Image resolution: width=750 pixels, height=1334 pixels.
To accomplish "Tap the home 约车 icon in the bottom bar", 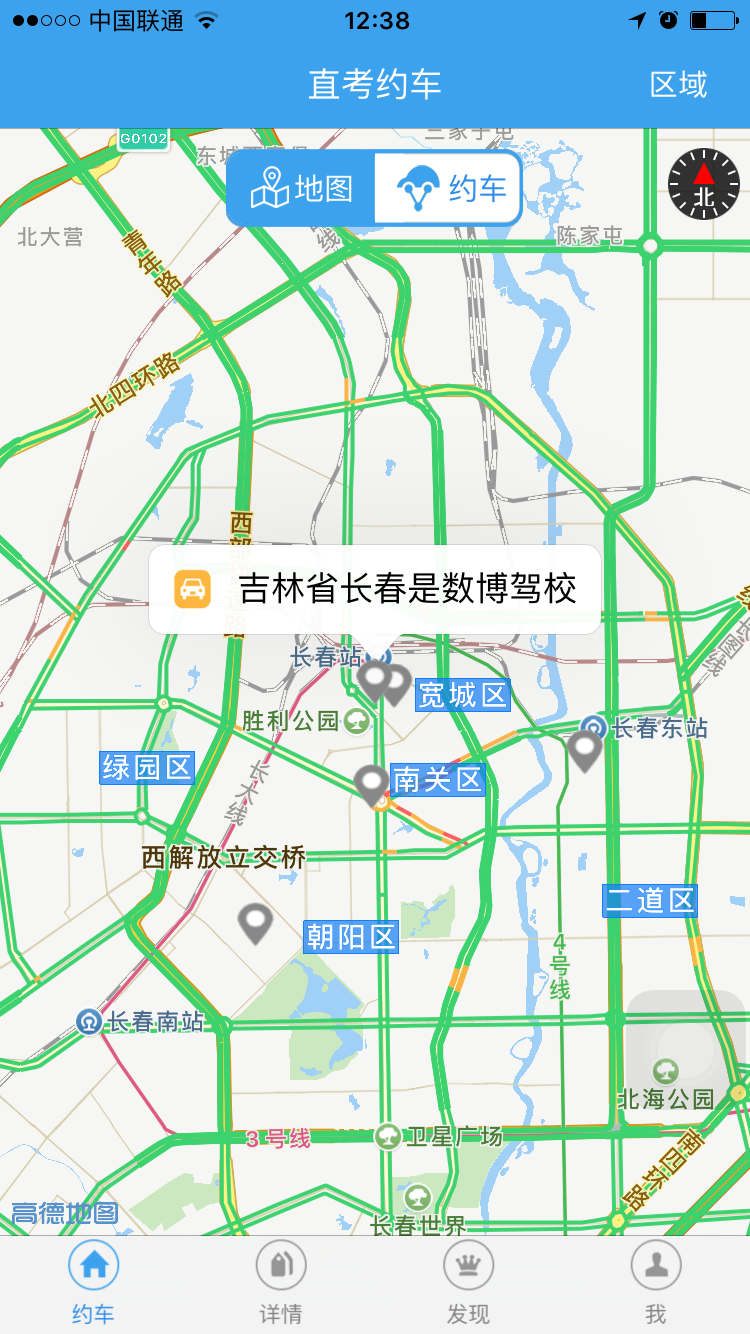I will [91, 1264].
